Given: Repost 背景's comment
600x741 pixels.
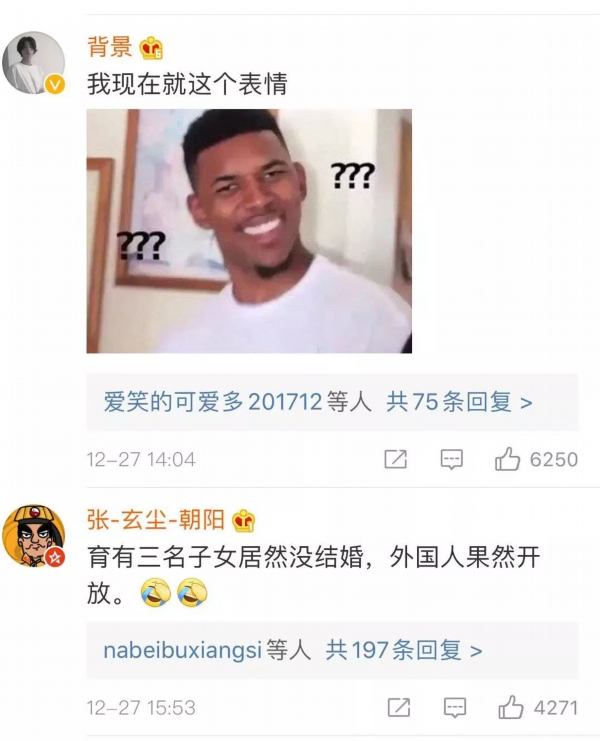Looking at the screenshot, I should pos(396,460).
